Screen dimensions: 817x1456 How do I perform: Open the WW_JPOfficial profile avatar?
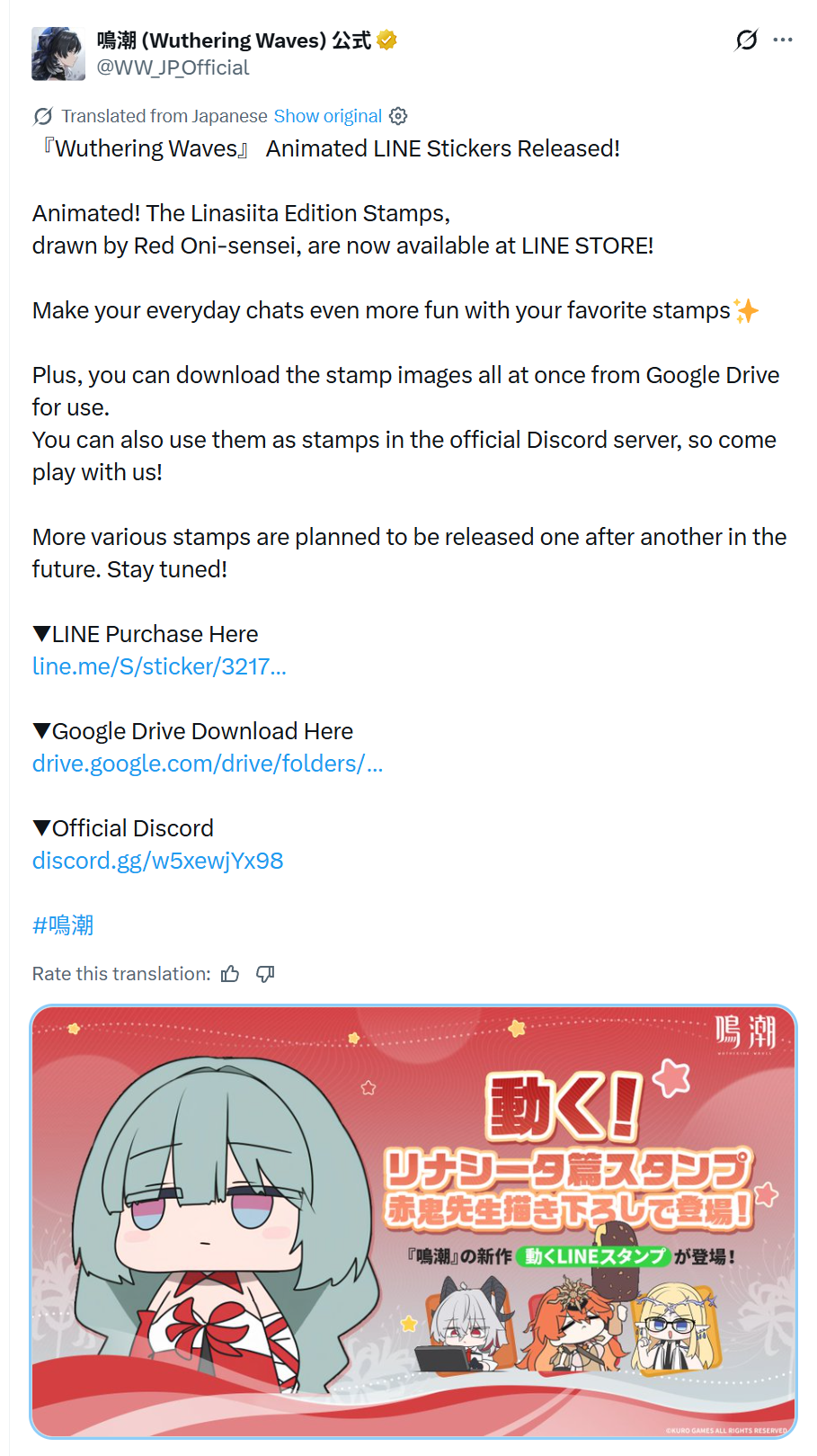[58, 54]
